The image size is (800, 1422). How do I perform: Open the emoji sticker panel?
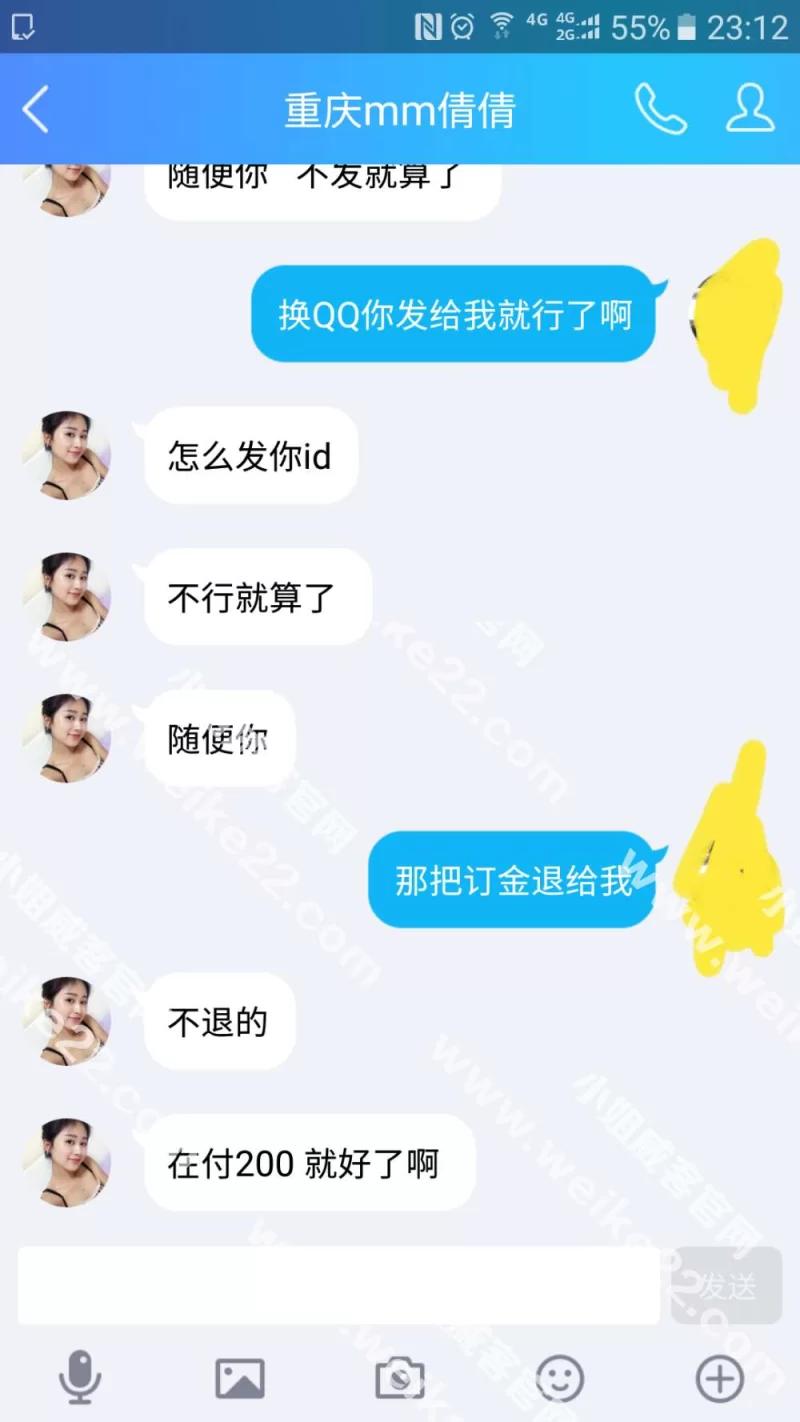(x=560, y=1379)
